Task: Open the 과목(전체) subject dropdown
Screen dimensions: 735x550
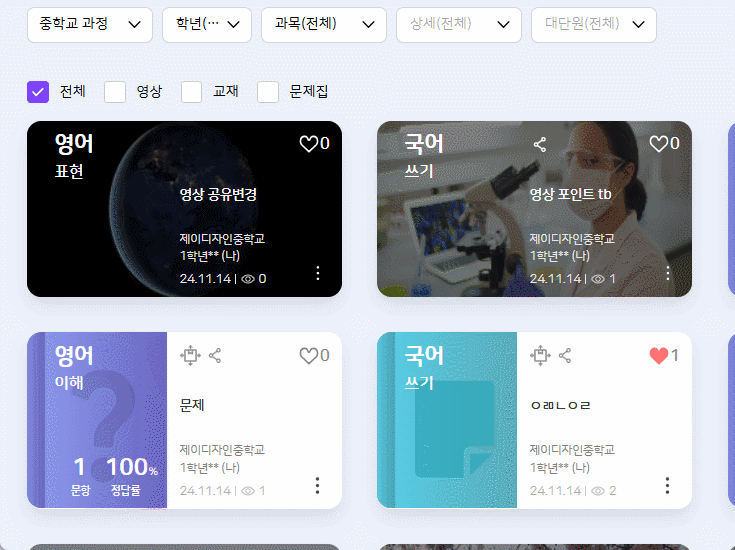Action: 323,25
